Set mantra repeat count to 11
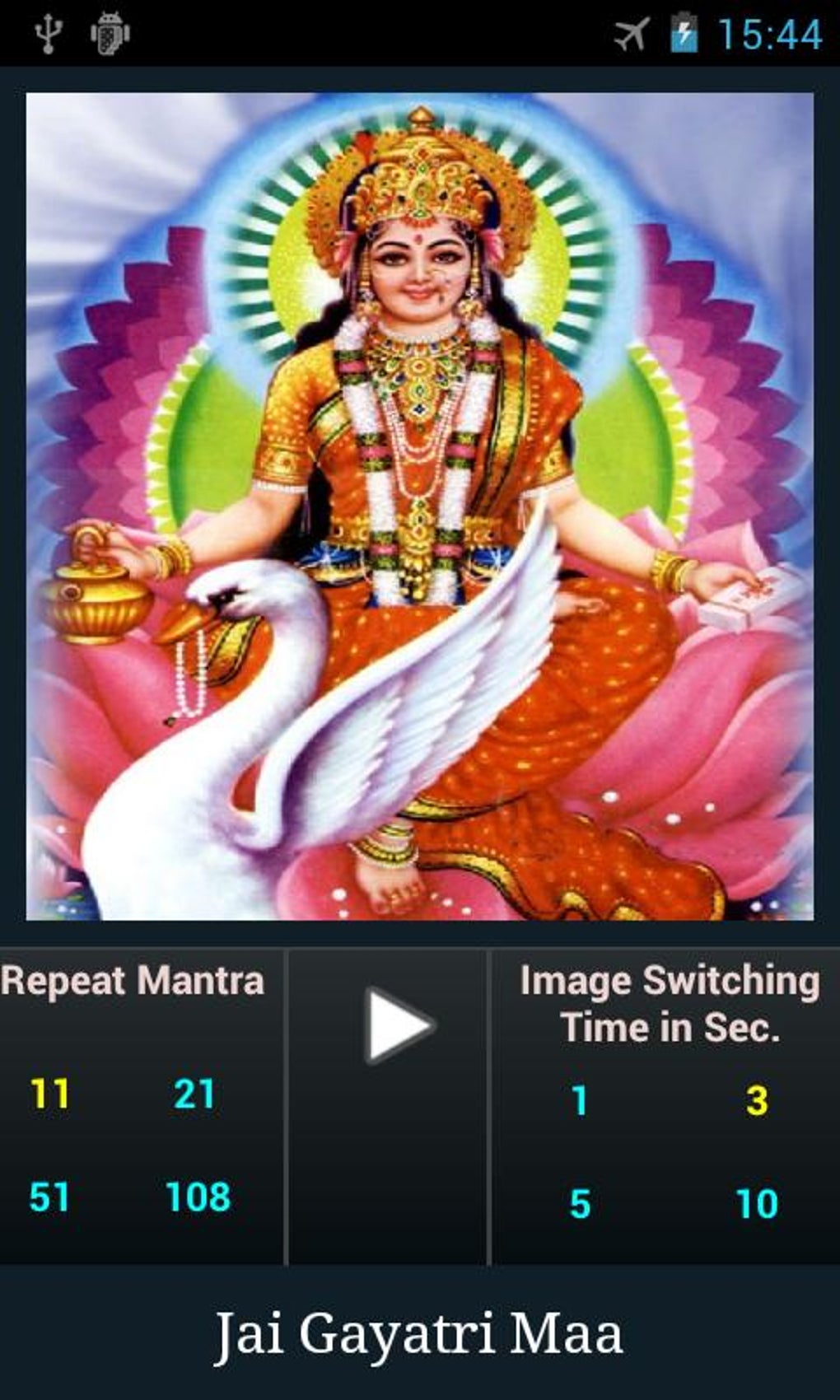This screenshot has height=1400, width=840. (x=50, y=1094)
